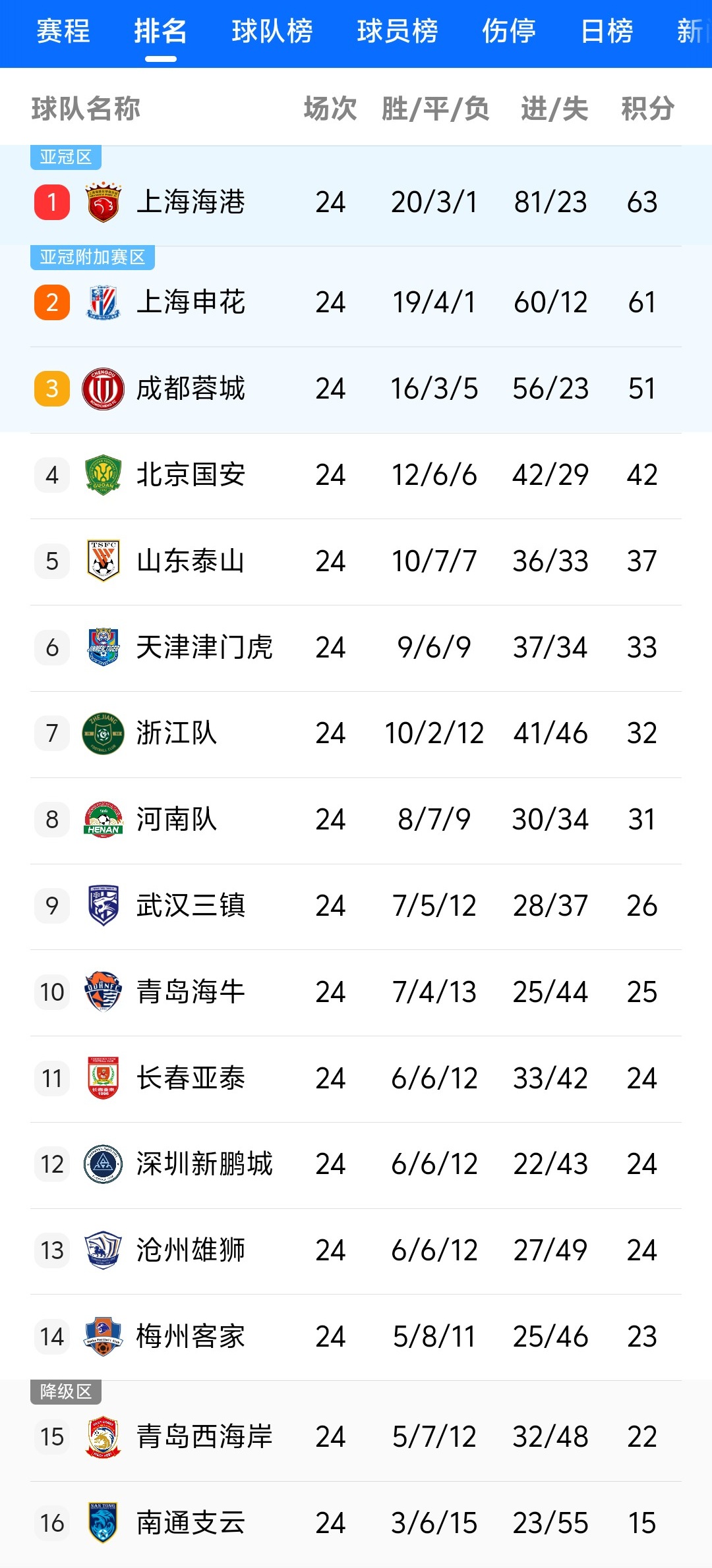Open the 球员榜 tab
The height and width of the screenshot is (1568, 712).
397,31
